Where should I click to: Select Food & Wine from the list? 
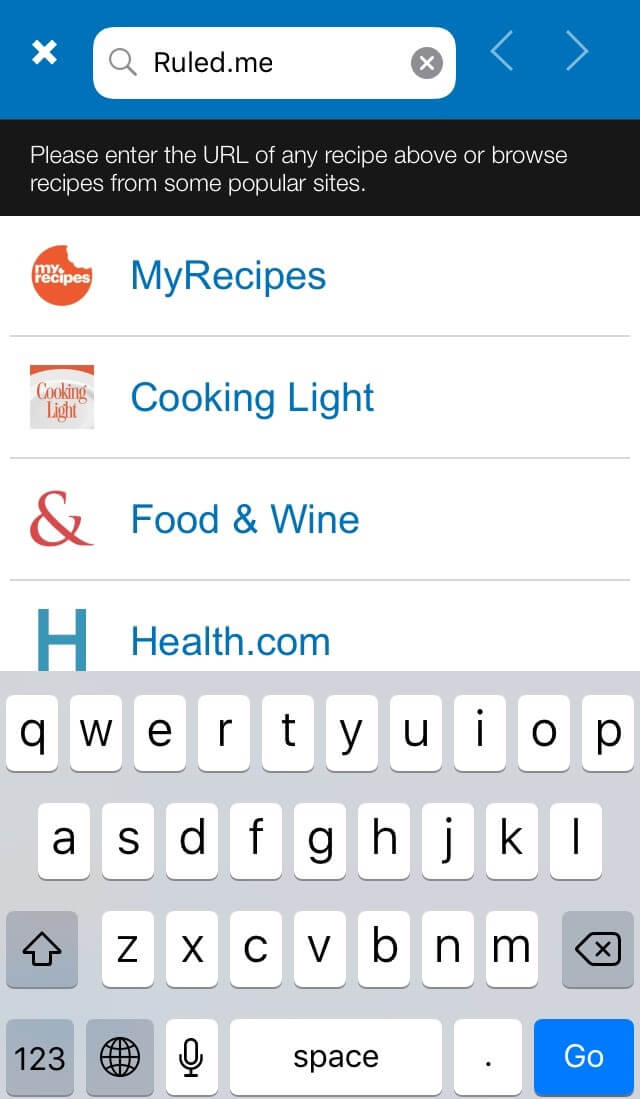click(320, 519)
